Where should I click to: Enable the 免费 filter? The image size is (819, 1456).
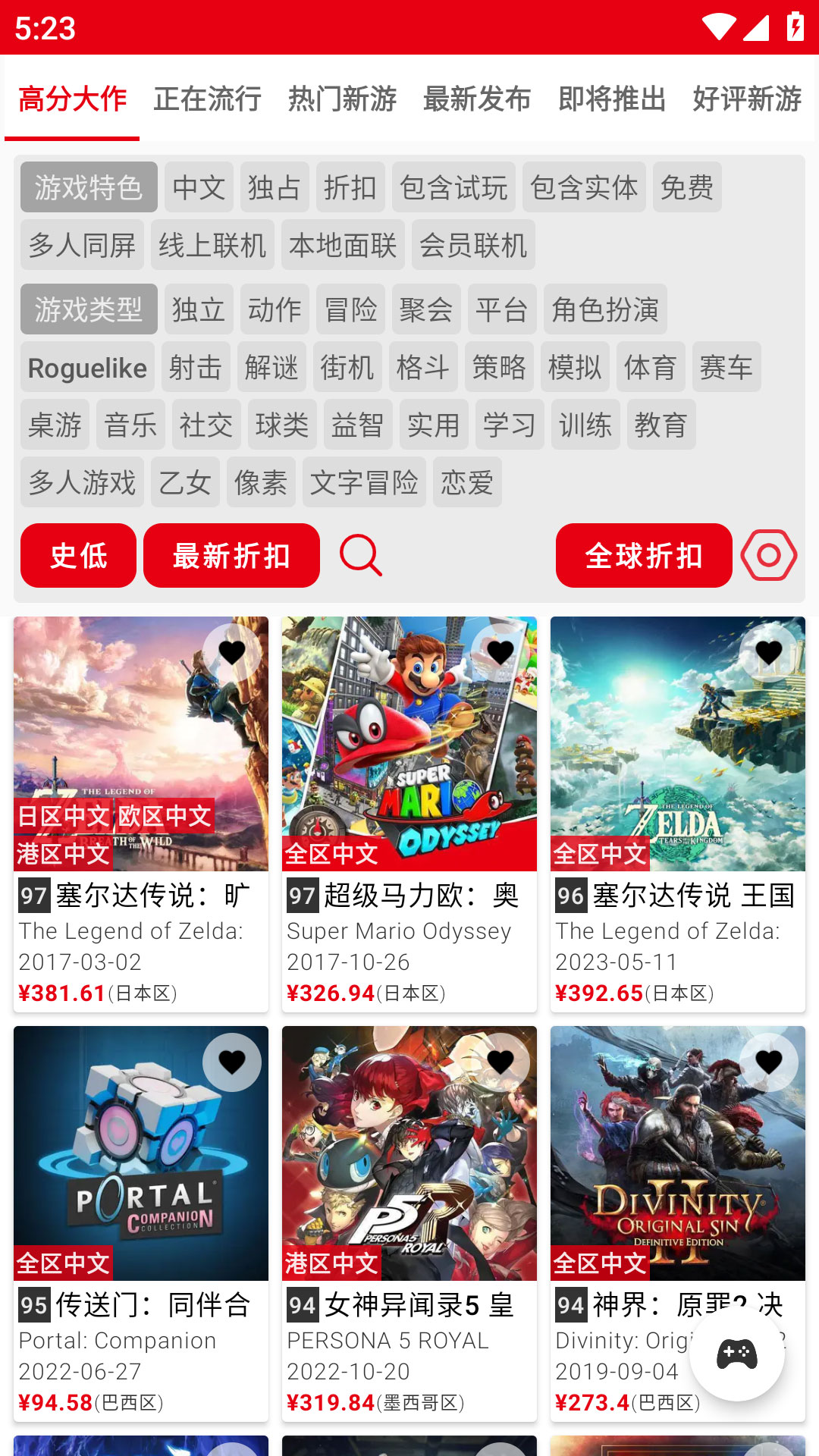(686, 187)
